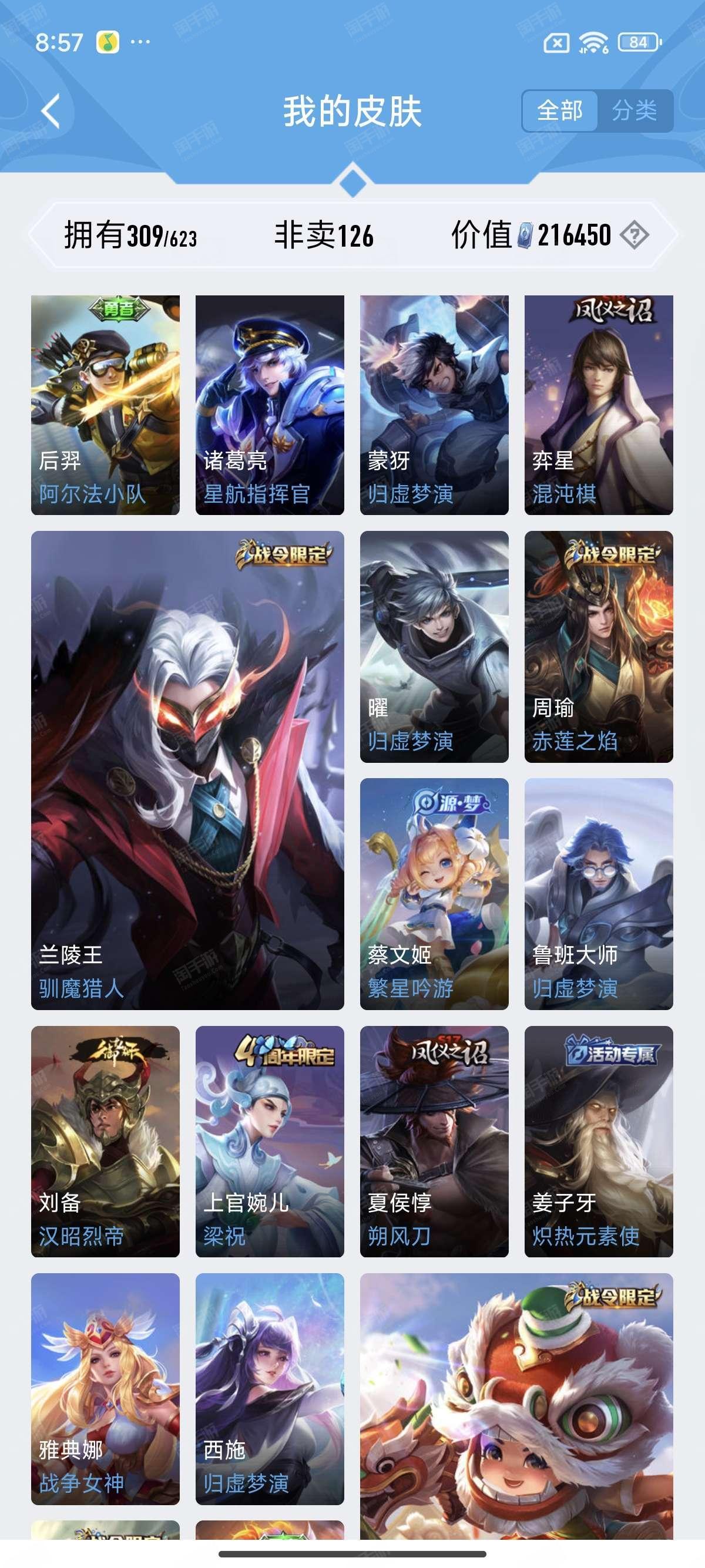
Task: Go back using the arrow icon
Action: [51, 112]
